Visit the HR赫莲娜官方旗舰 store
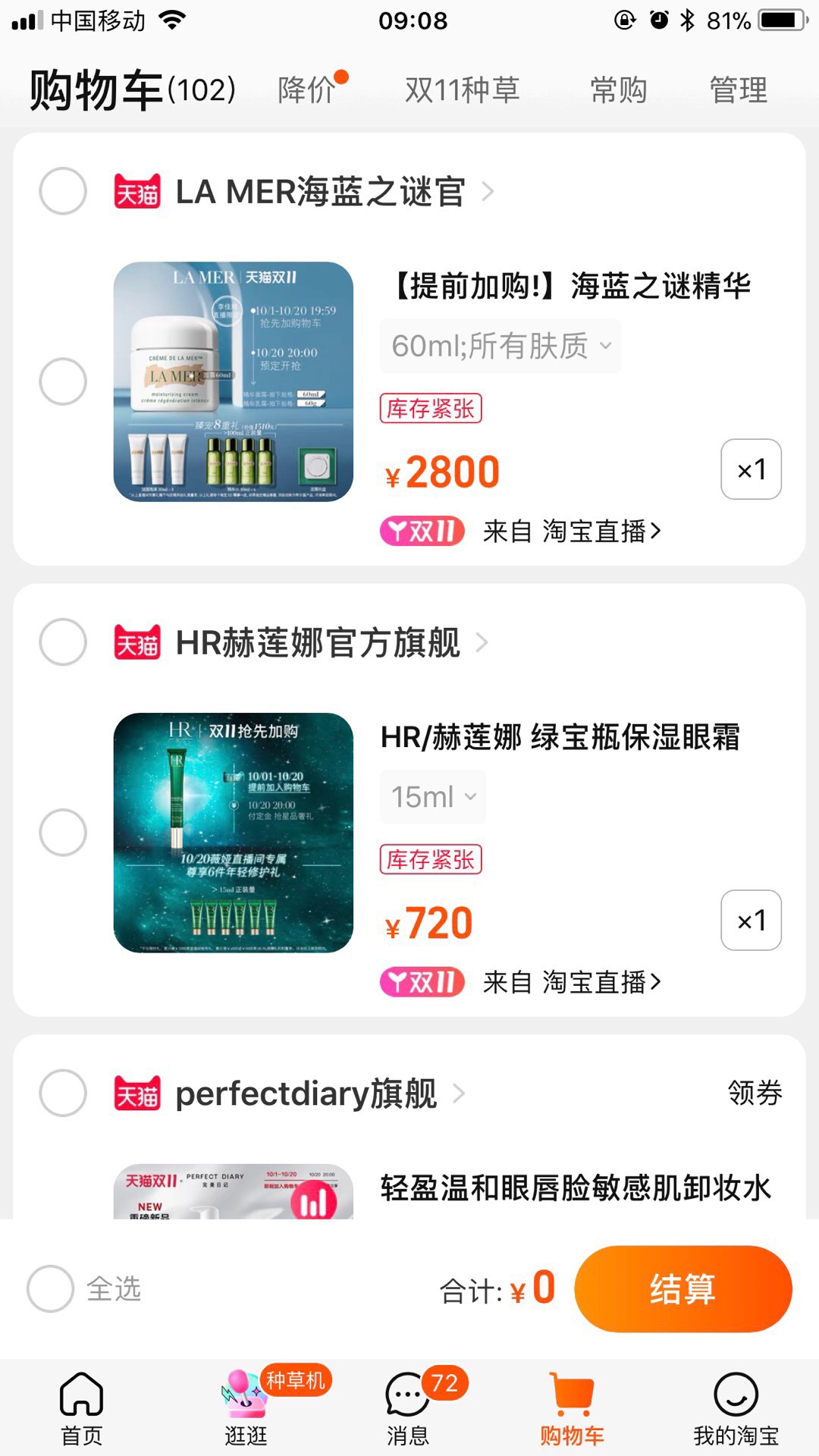819x1456 pixels. [x=318, y=643]
